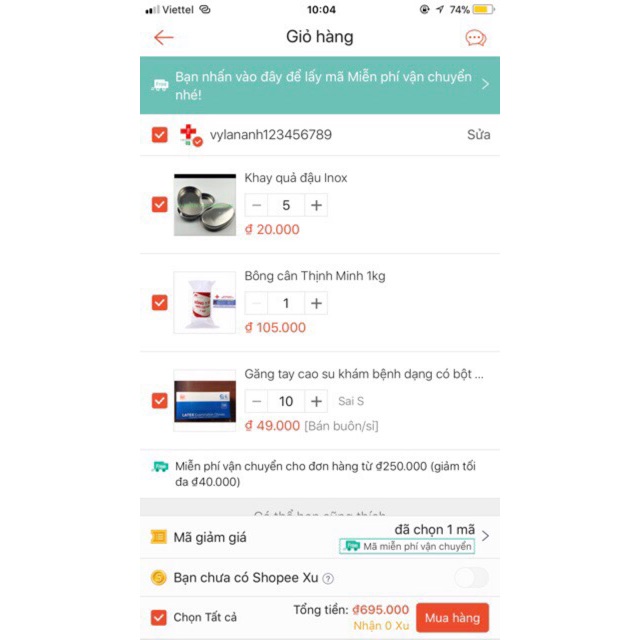Uncheck the Bông cân Thịnh Minh 1kg item

coord(160,302)
